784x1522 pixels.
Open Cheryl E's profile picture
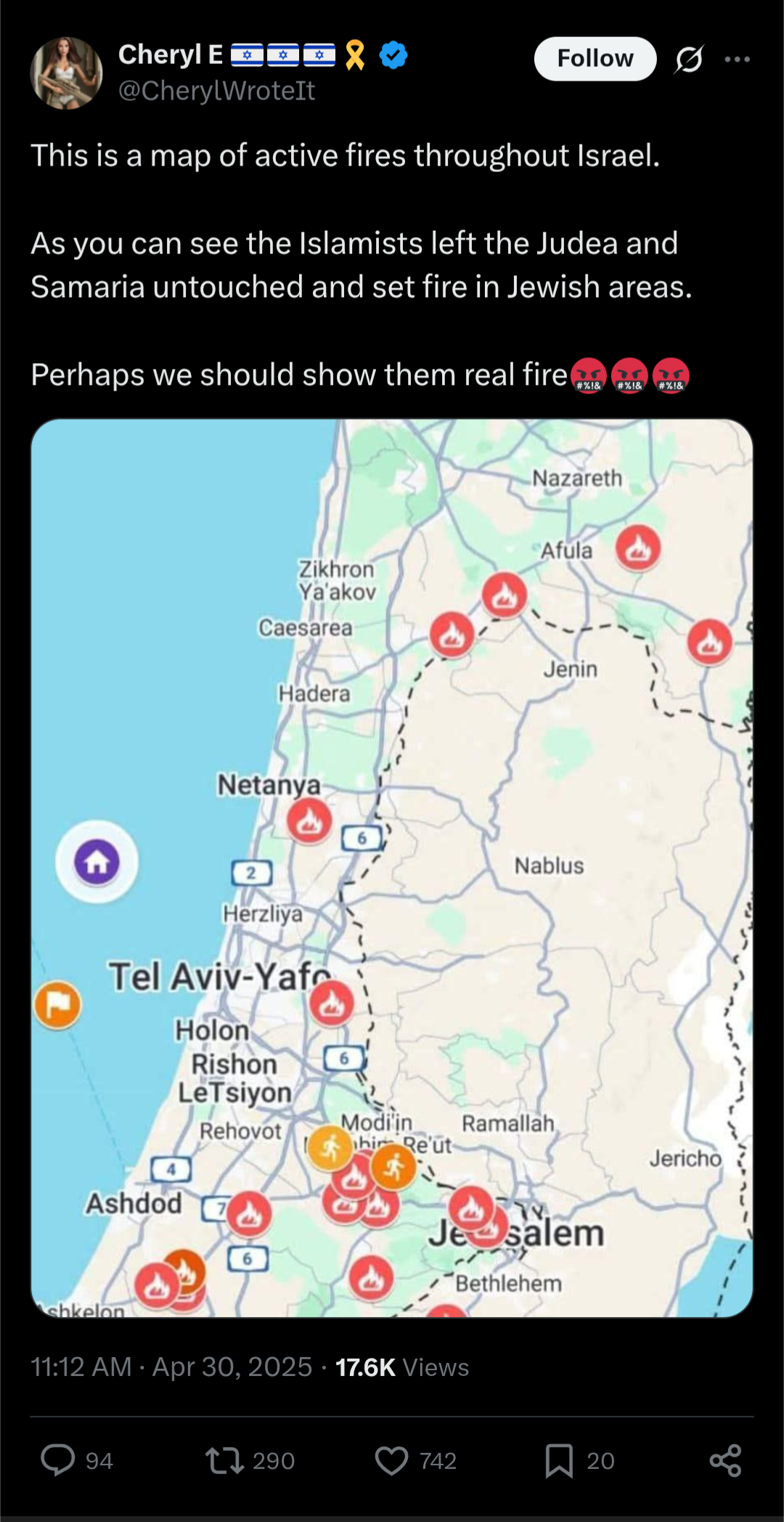[x=66, y=73]
